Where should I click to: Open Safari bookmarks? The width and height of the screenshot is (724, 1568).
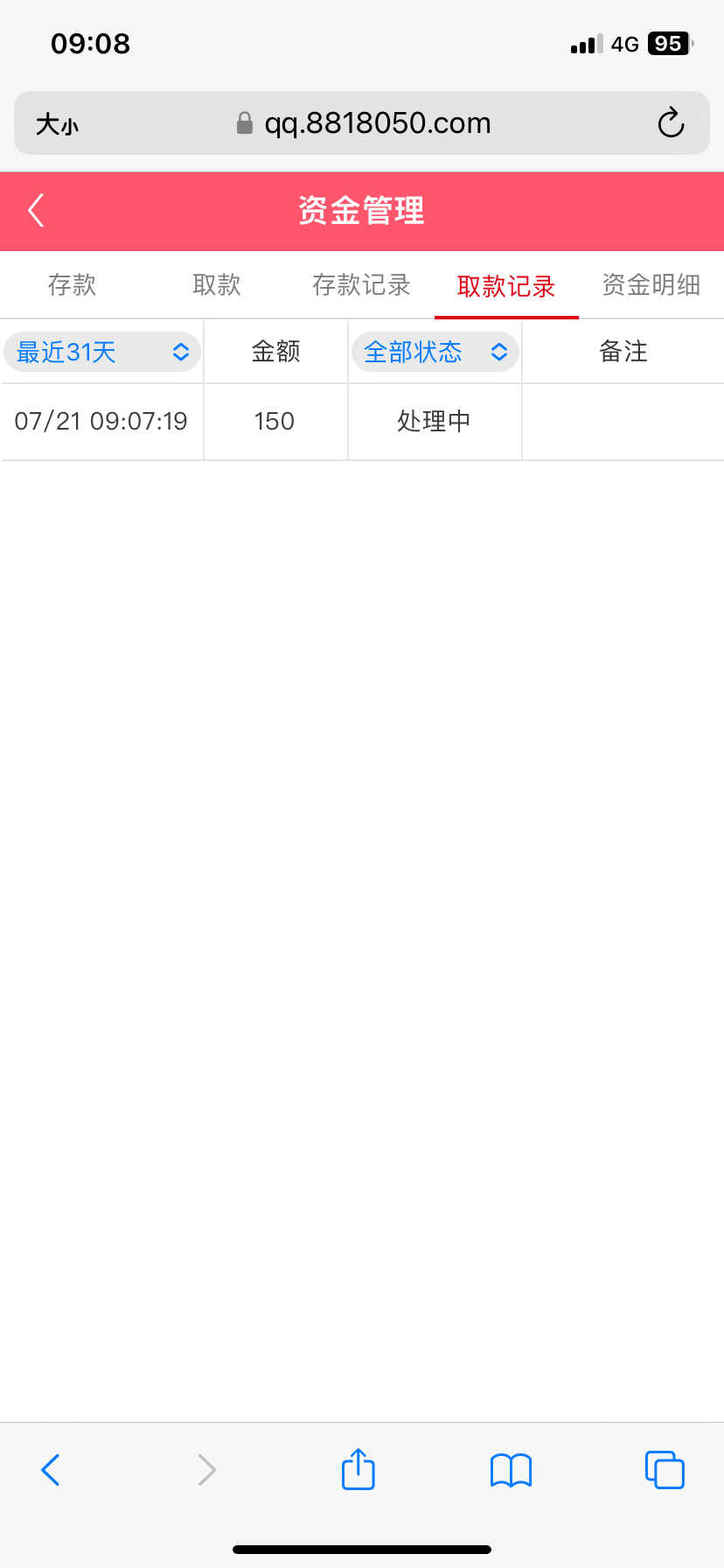(512, 1470)
